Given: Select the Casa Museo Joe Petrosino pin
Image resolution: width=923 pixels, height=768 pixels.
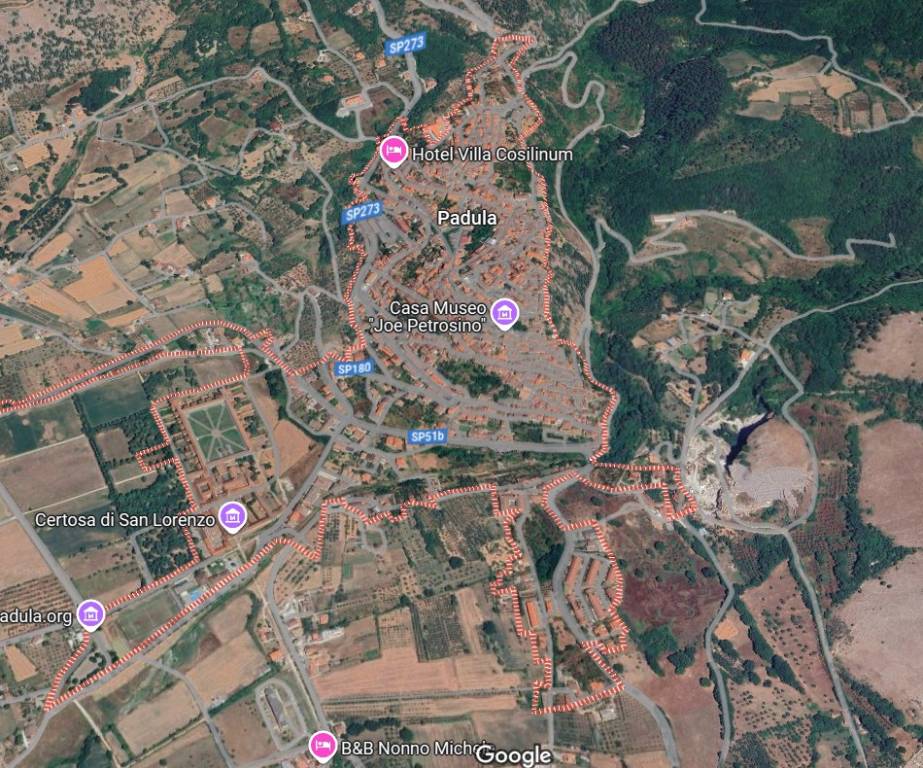Looking at the screenshot, I should 505,313.
